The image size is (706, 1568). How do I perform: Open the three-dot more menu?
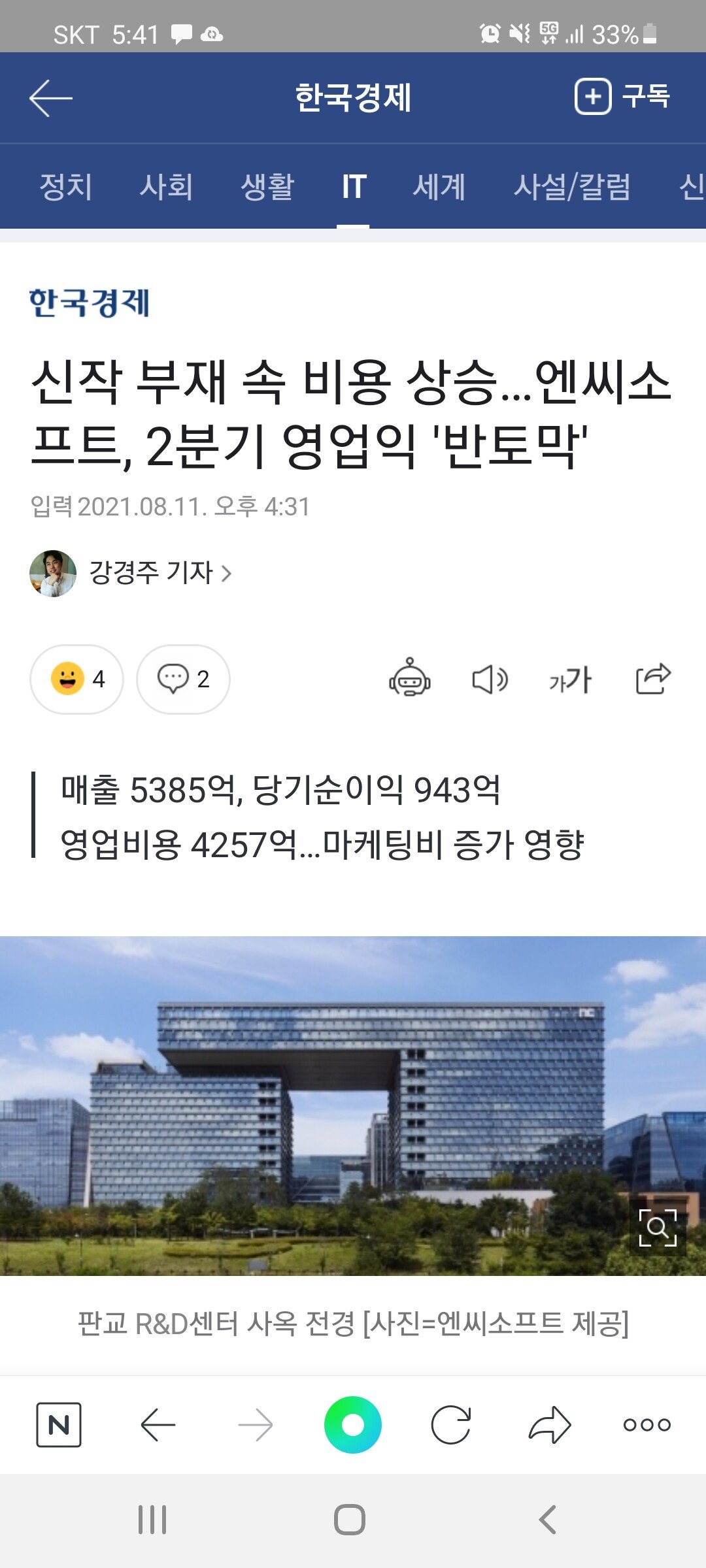pos(647,1424)
